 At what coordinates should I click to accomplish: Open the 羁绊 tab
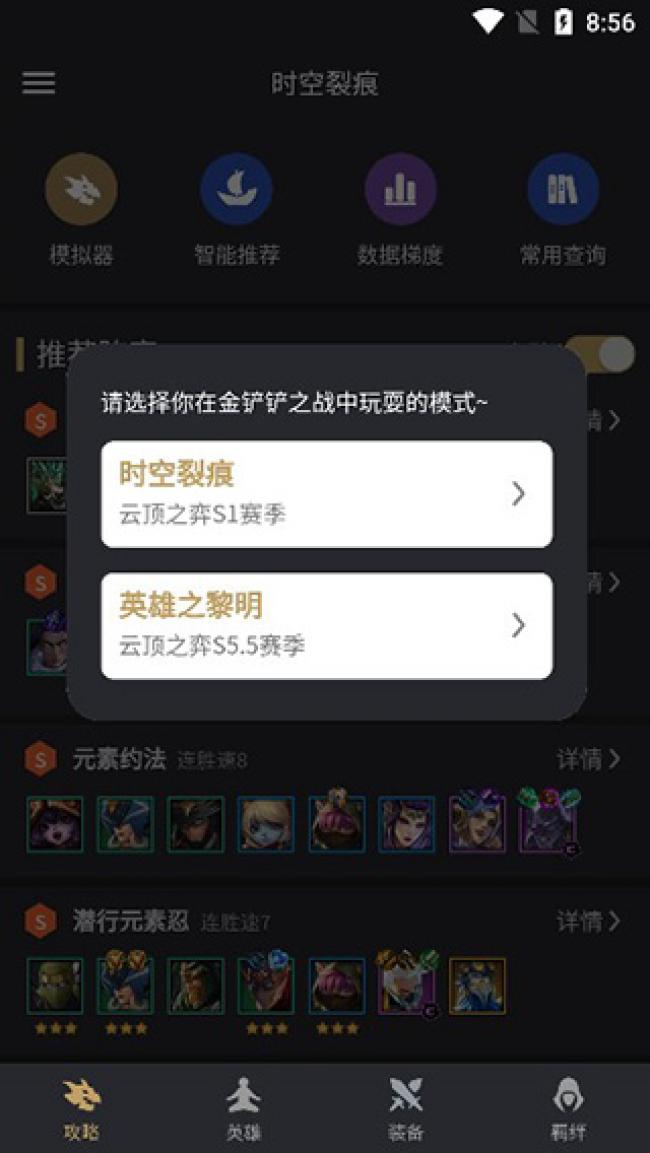coord(568,1108)
